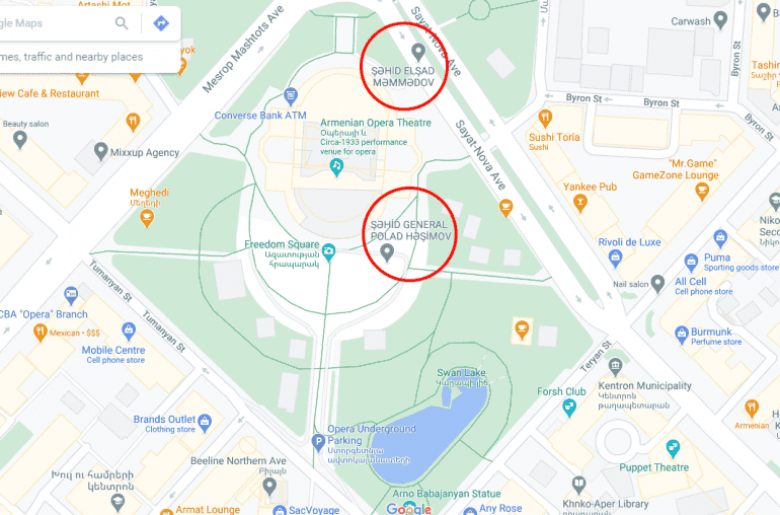
Task: Select the Mixxup Agency pin
Action: (101, 152)
